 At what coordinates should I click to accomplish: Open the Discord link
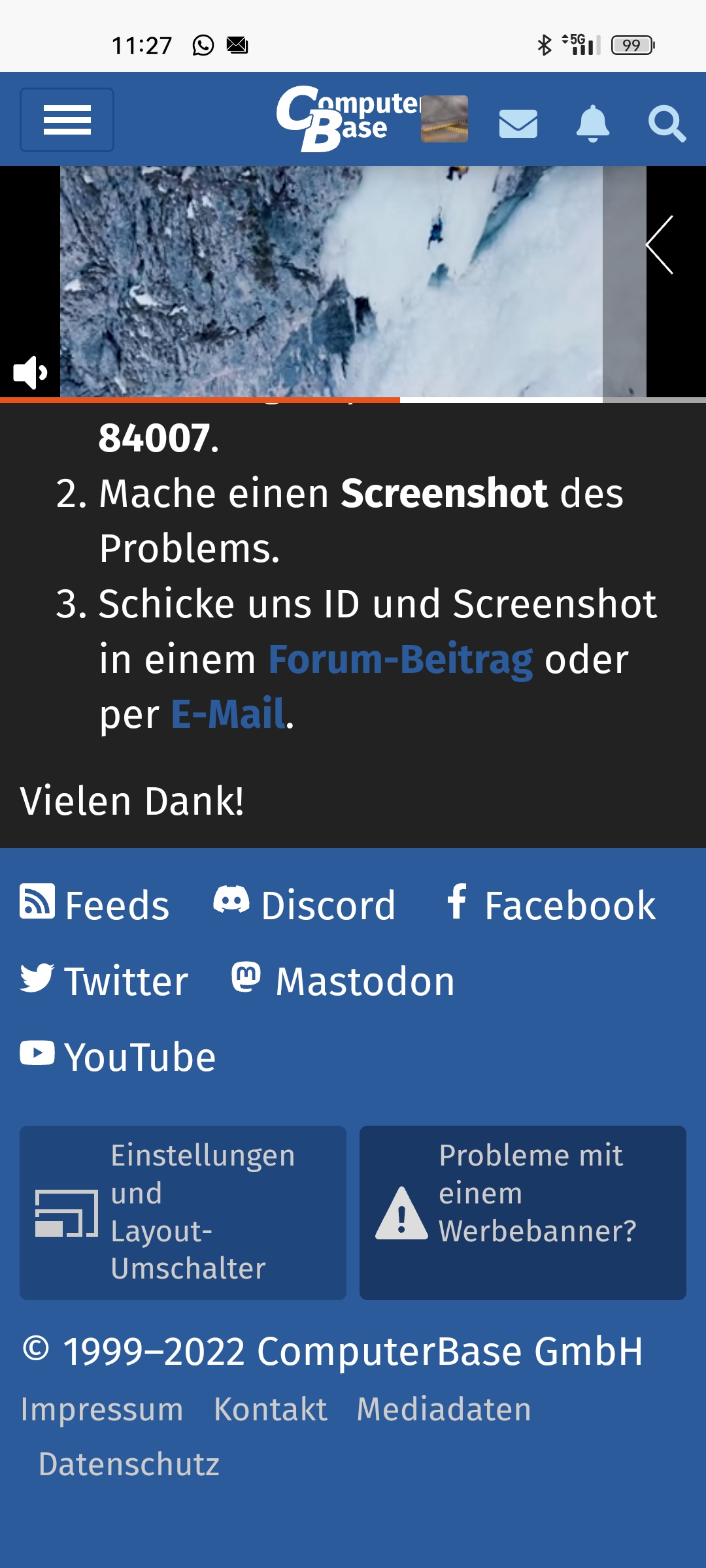point(305,905)
